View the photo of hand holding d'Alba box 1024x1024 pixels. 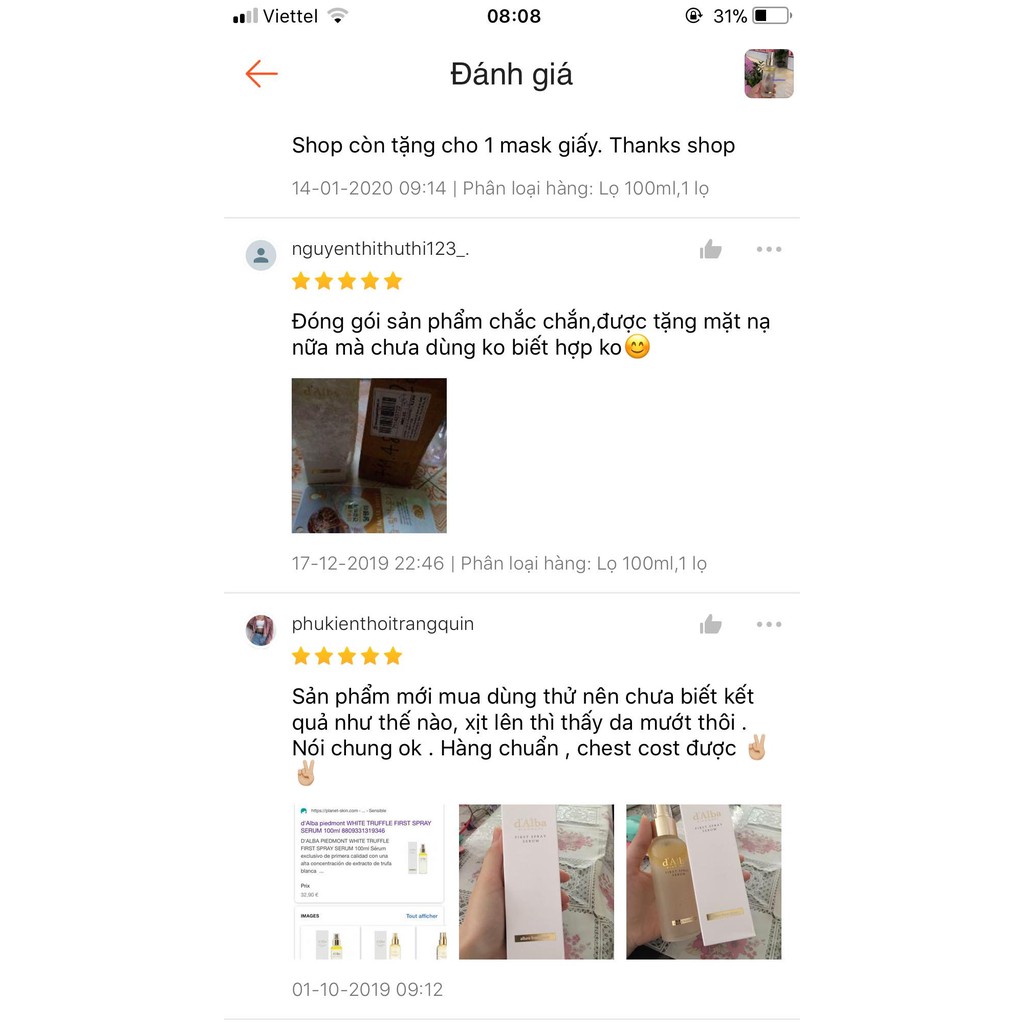coord(536,881)
